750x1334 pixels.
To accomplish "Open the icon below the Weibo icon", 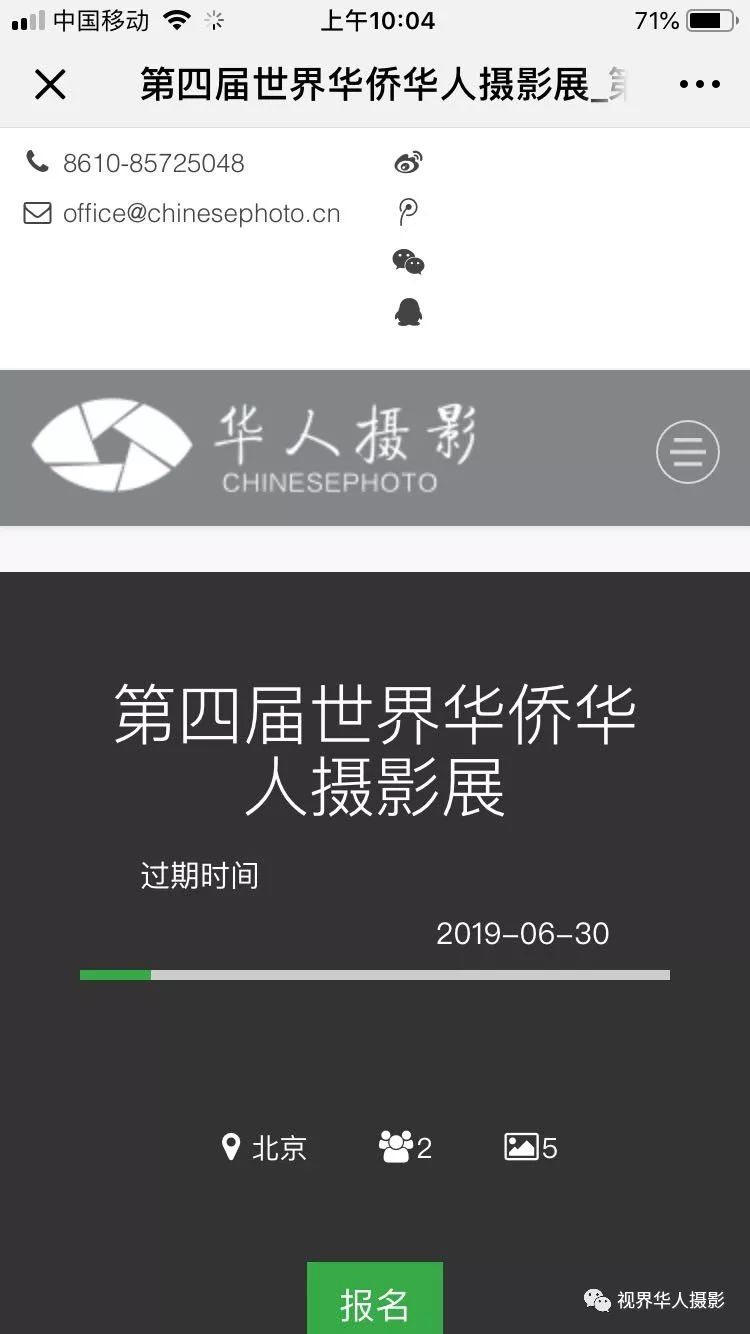I will tap(408, 212).
